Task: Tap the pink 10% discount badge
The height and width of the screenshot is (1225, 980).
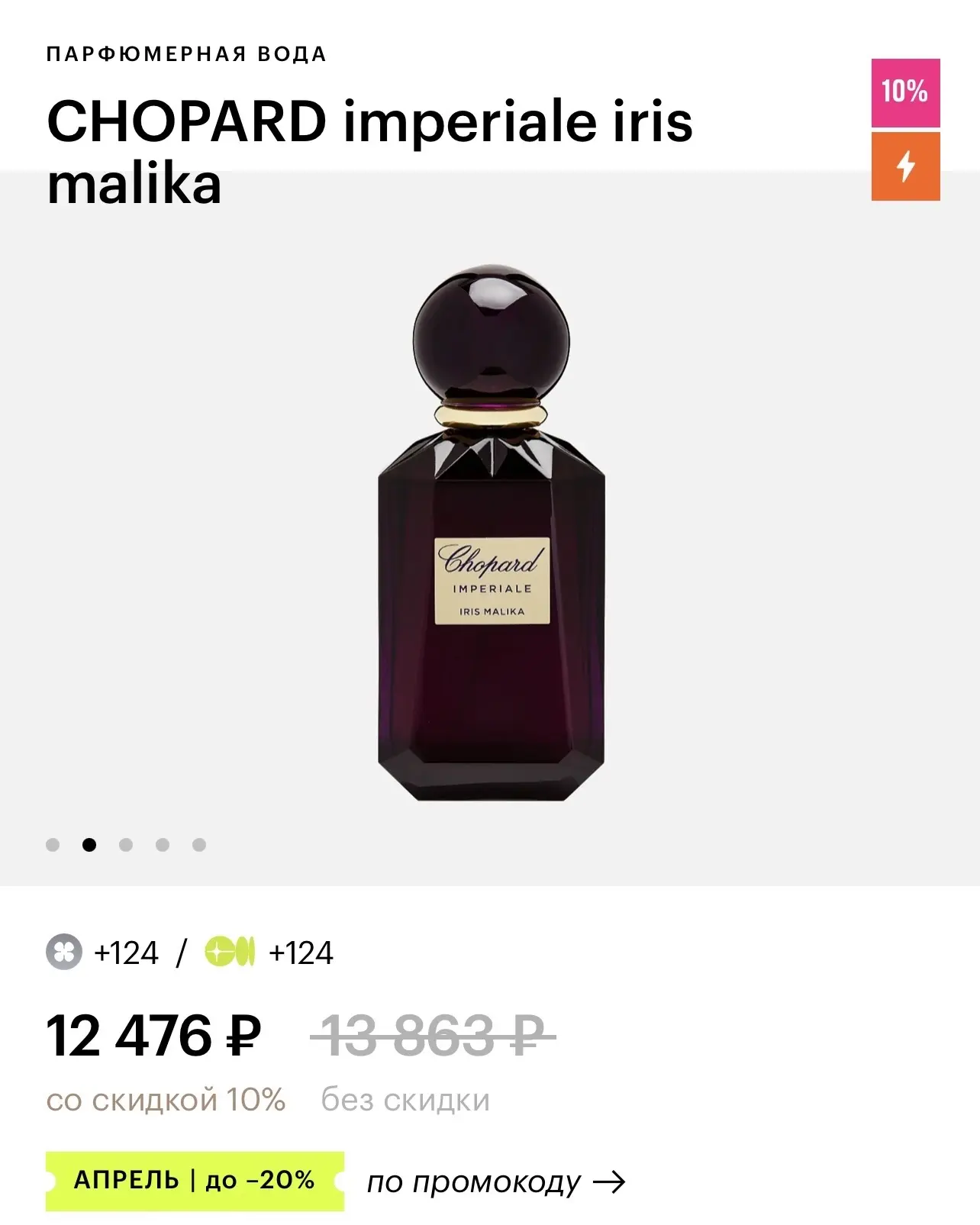Action: [905, 92]
